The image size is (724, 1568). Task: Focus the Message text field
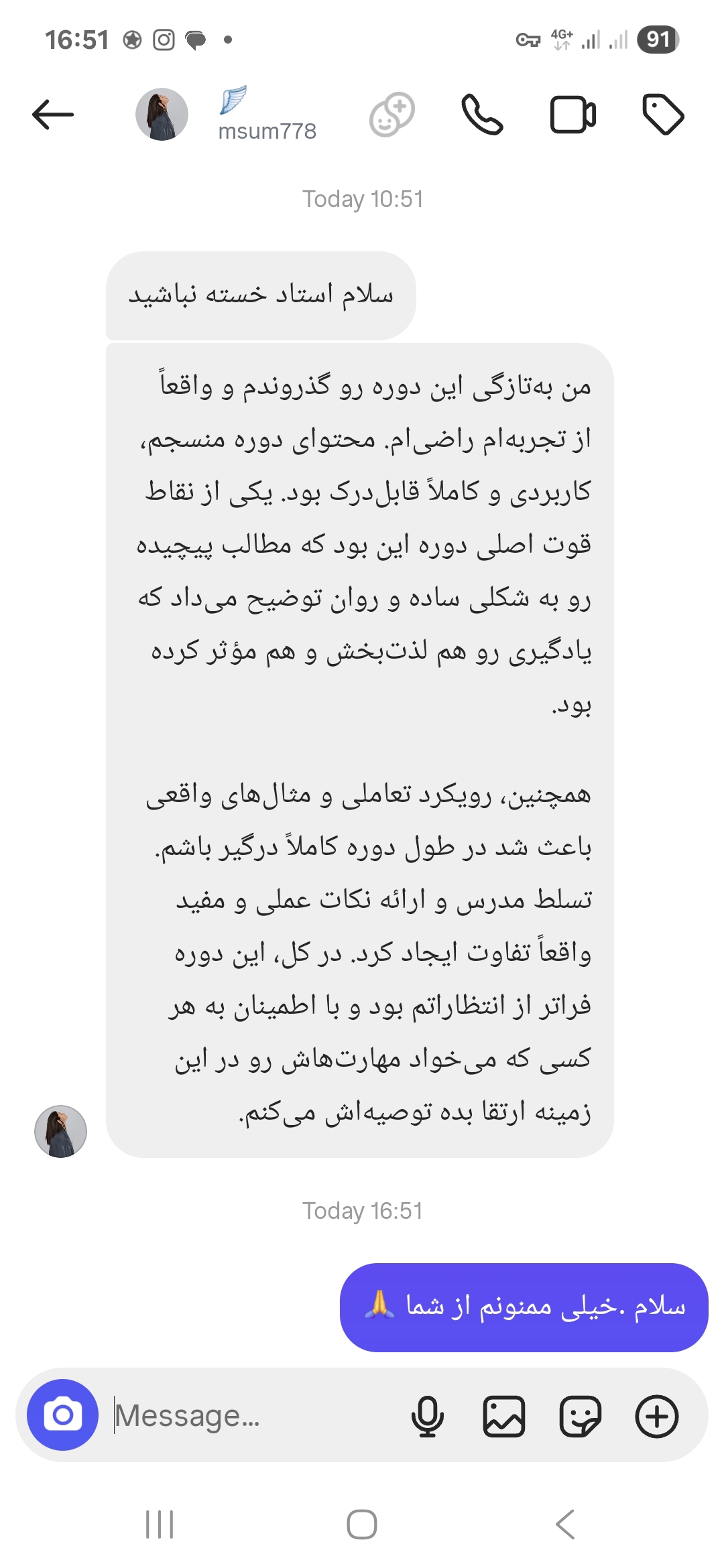[x=255, y=1416]
